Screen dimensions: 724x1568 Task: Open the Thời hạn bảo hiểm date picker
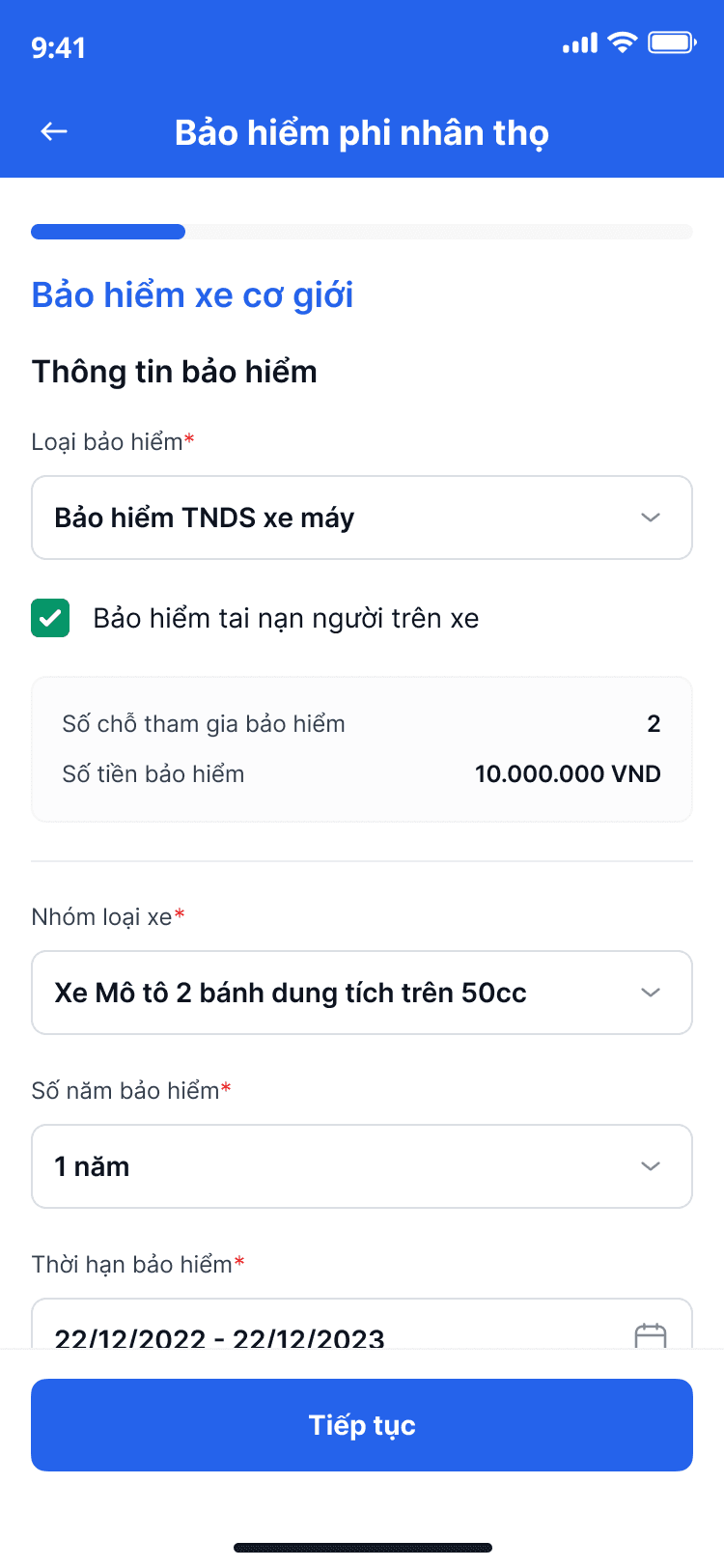650,1334
